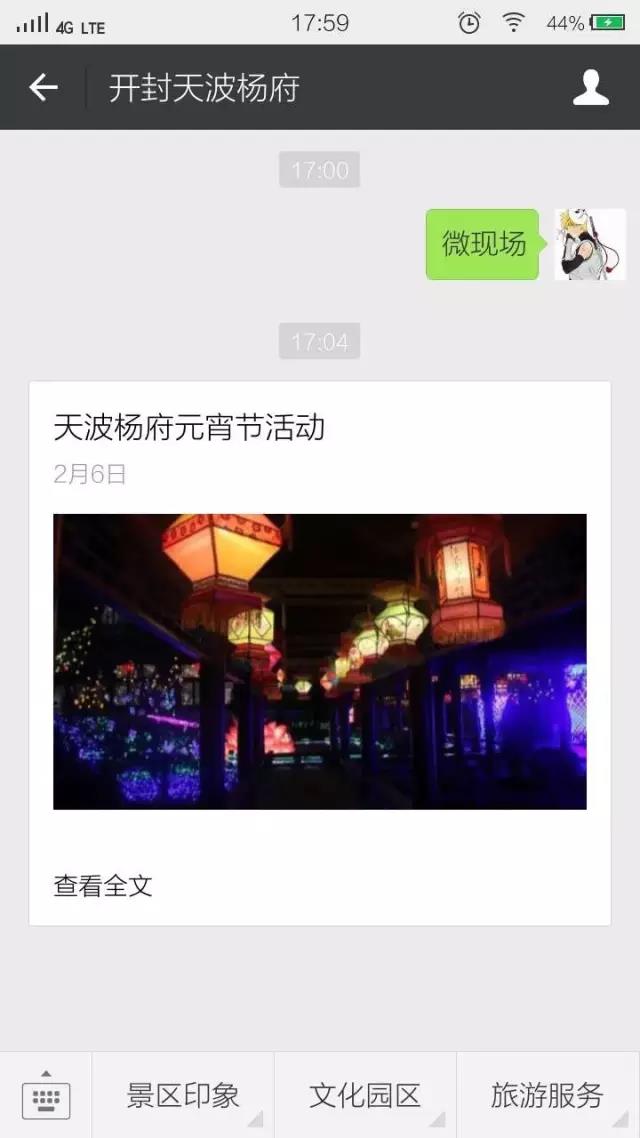Expand the 旅游服务 menu
Image resolution: width=640 pixels, height=1138 pixels.
(x=547, y=1096)
